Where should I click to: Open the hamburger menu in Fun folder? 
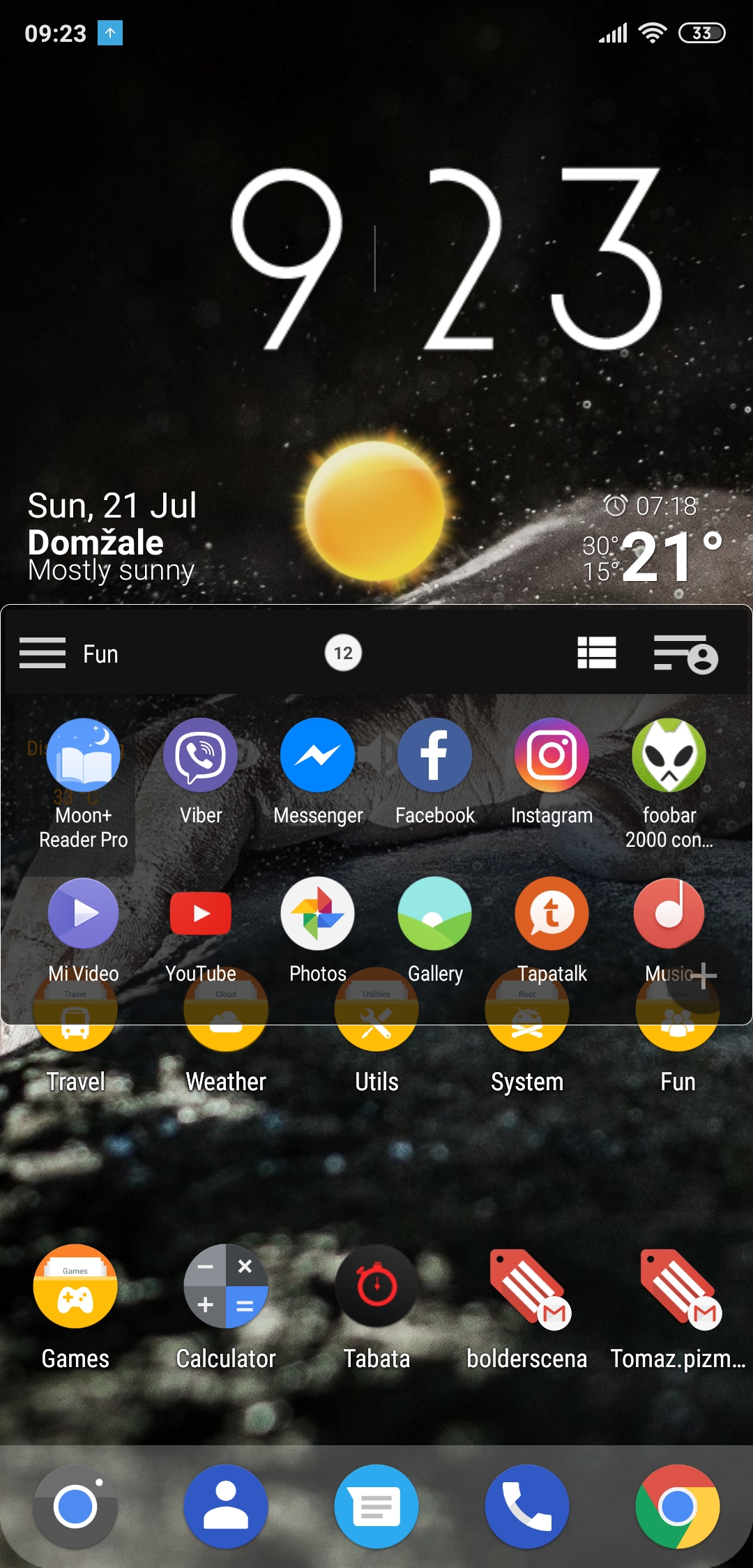tap(43, 653)
